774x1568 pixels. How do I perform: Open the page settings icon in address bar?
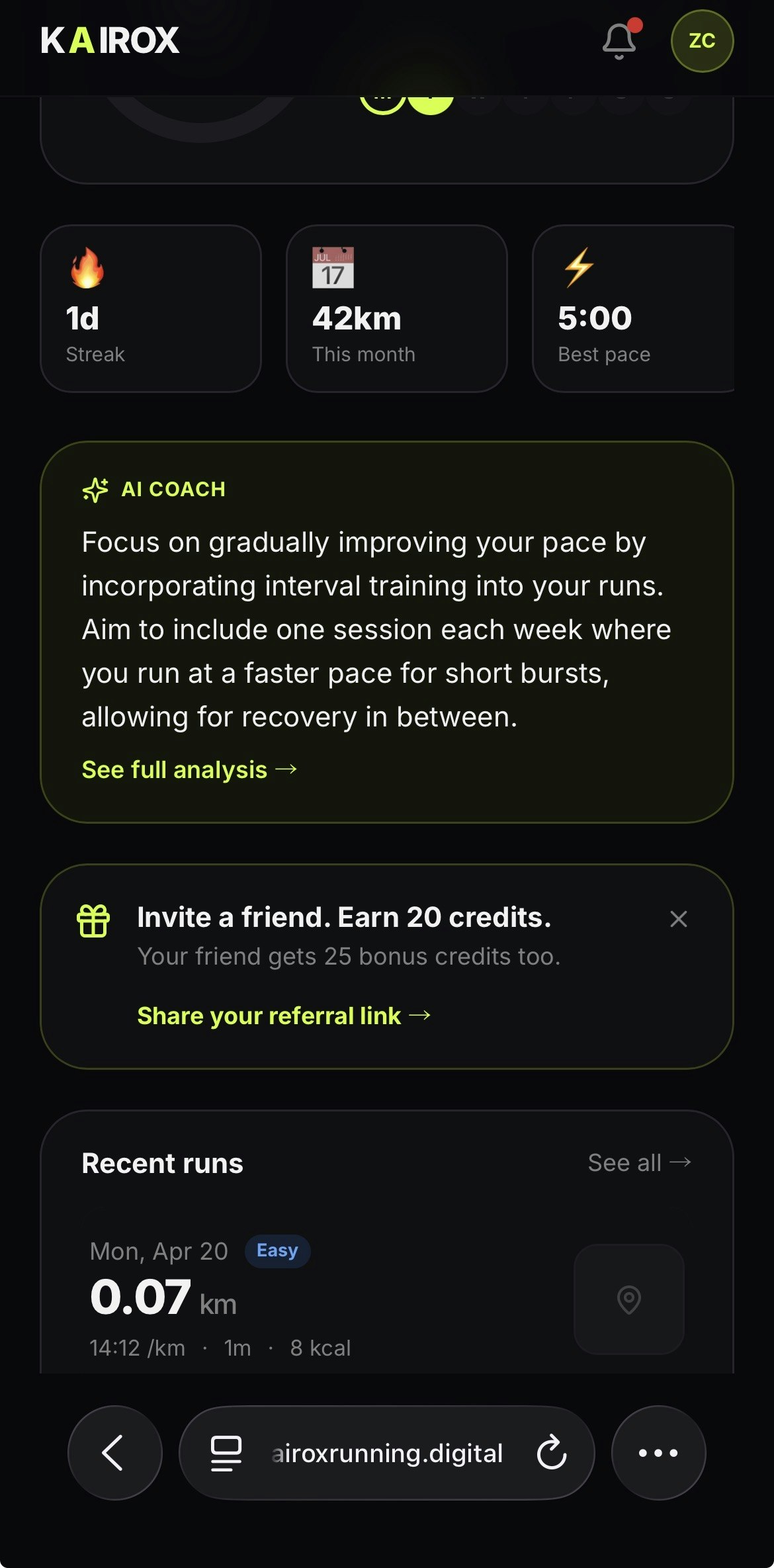(226, 1454)
